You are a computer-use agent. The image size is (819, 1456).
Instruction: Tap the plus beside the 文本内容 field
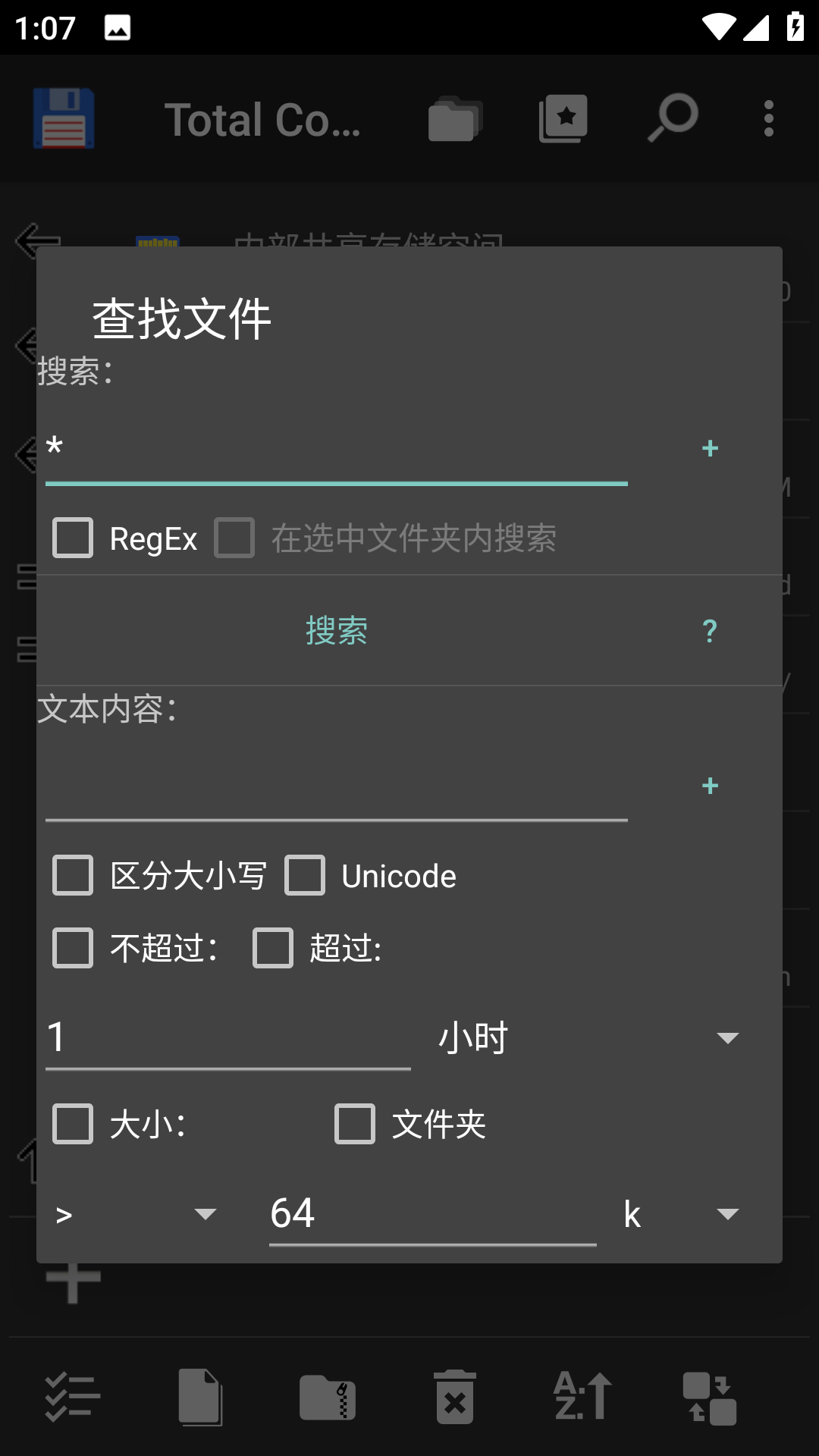click(x=710, y=786)
